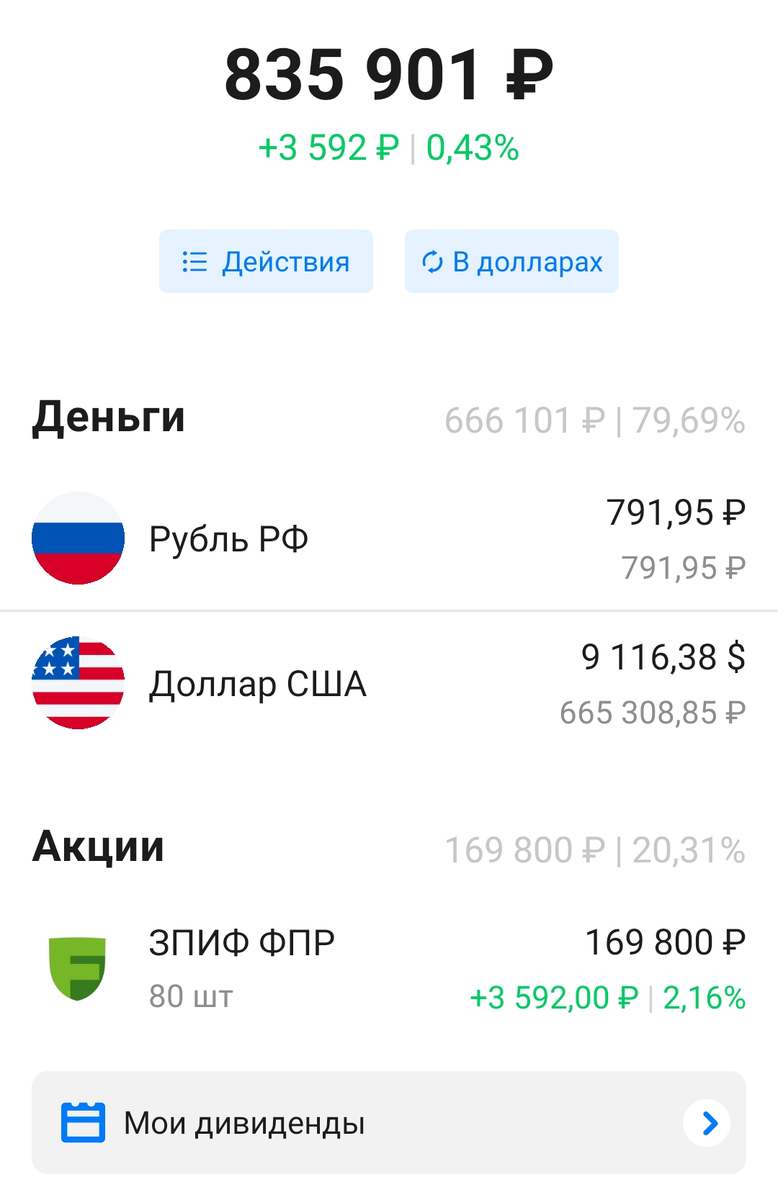Tap the total portfolio value 835 901 ₽
The image size is (778, 1200).
(x=389, y=72)
